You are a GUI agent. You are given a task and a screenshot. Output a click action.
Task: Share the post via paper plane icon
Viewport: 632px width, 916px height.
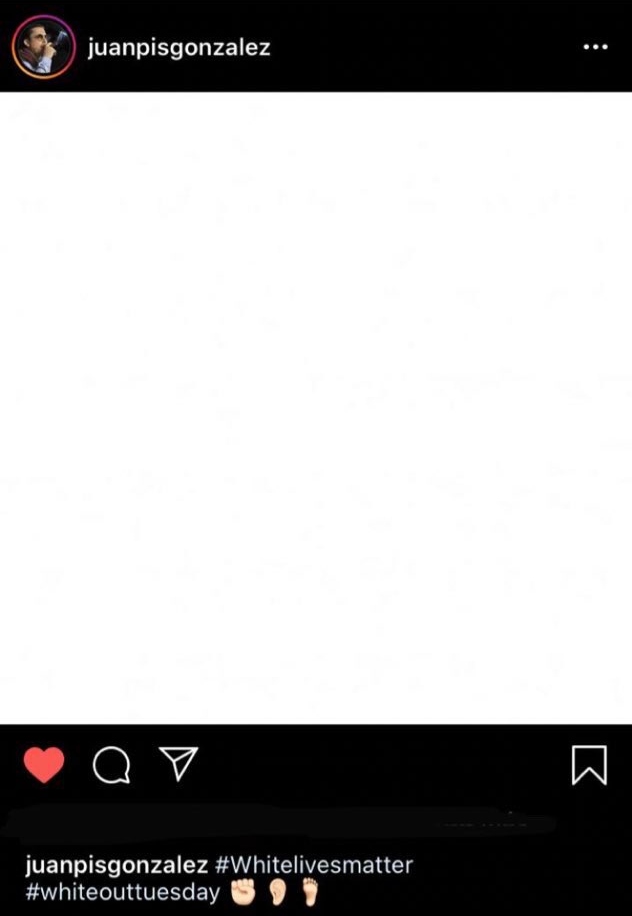coord(179,763)
